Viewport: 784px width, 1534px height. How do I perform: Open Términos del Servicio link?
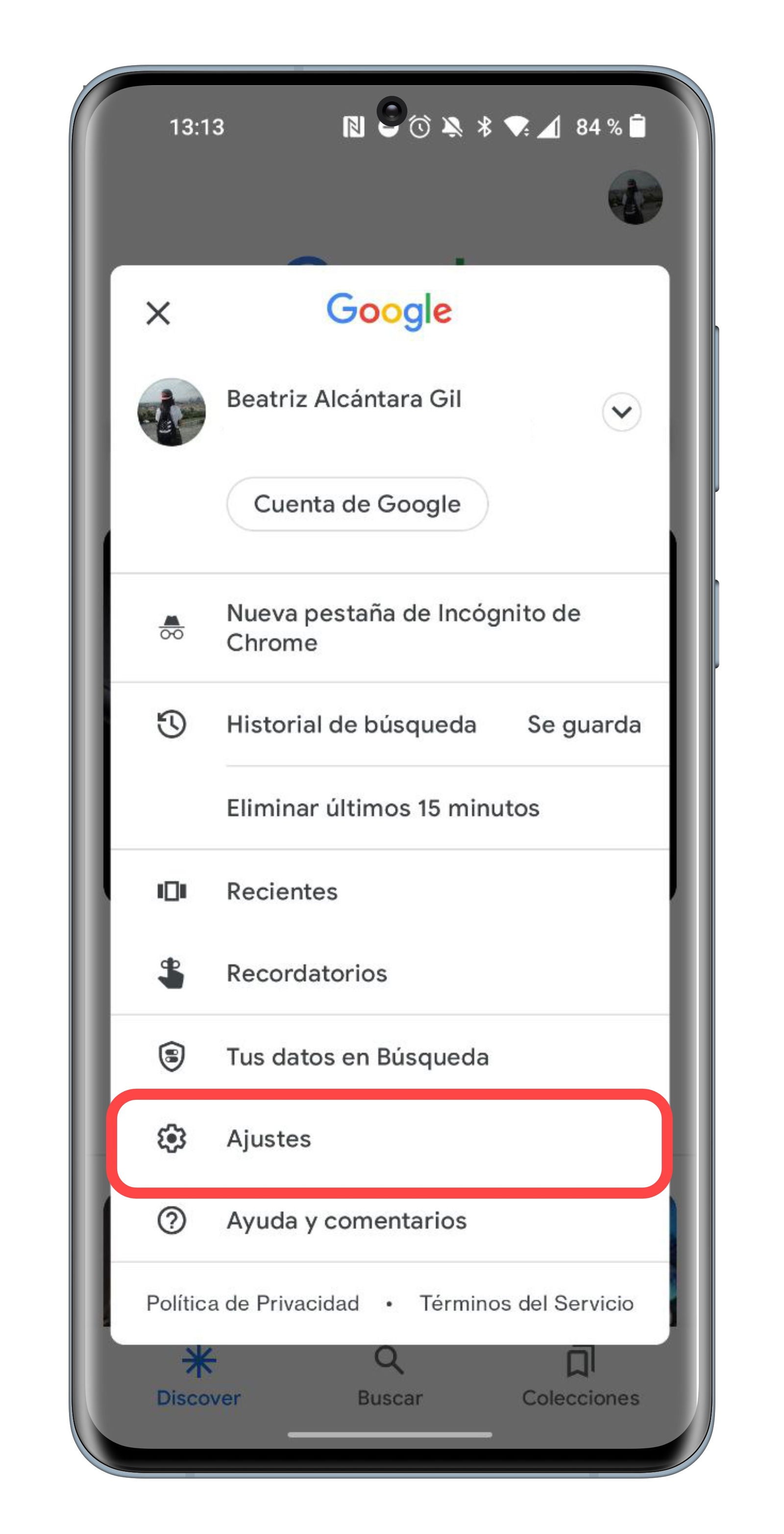(526, 1303)
